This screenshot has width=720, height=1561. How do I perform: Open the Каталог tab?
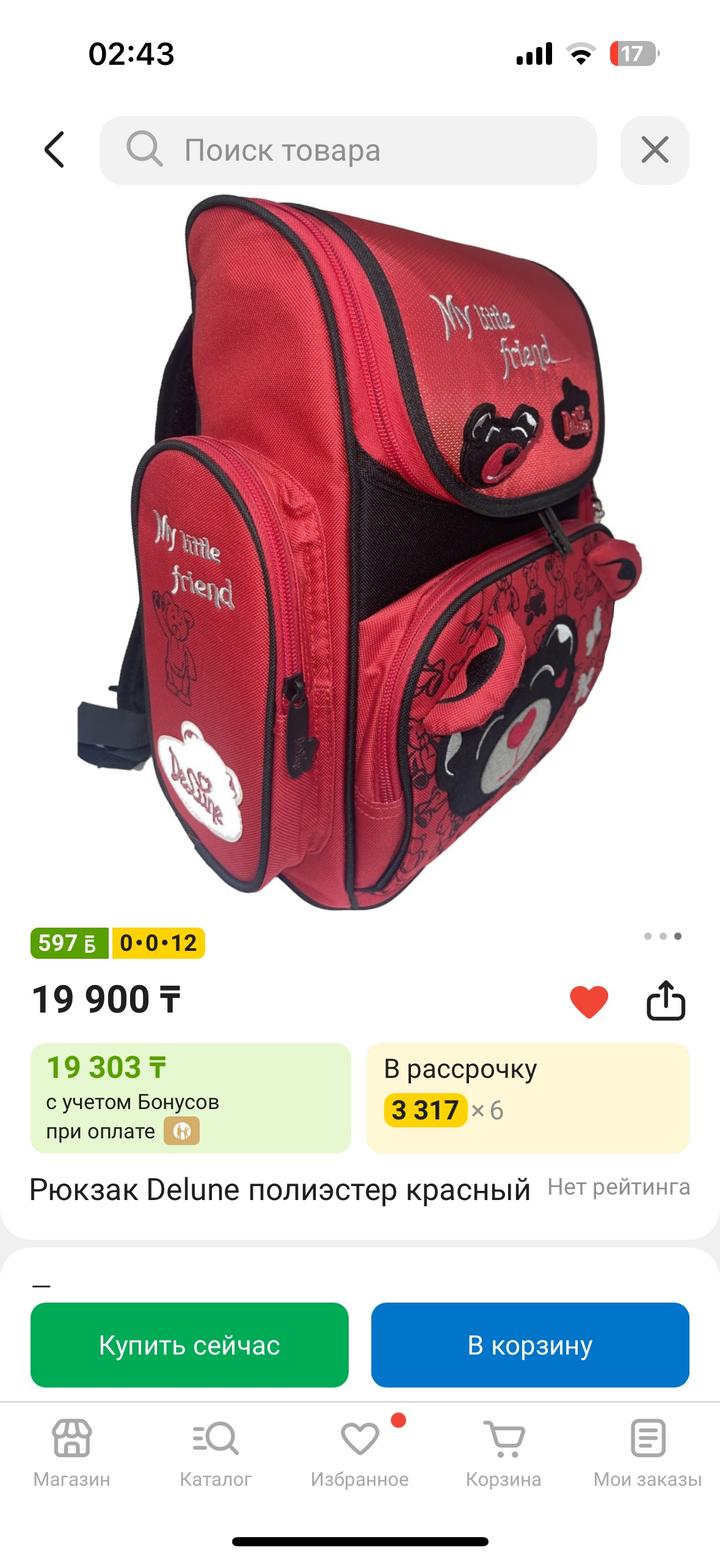(215, 1453)
